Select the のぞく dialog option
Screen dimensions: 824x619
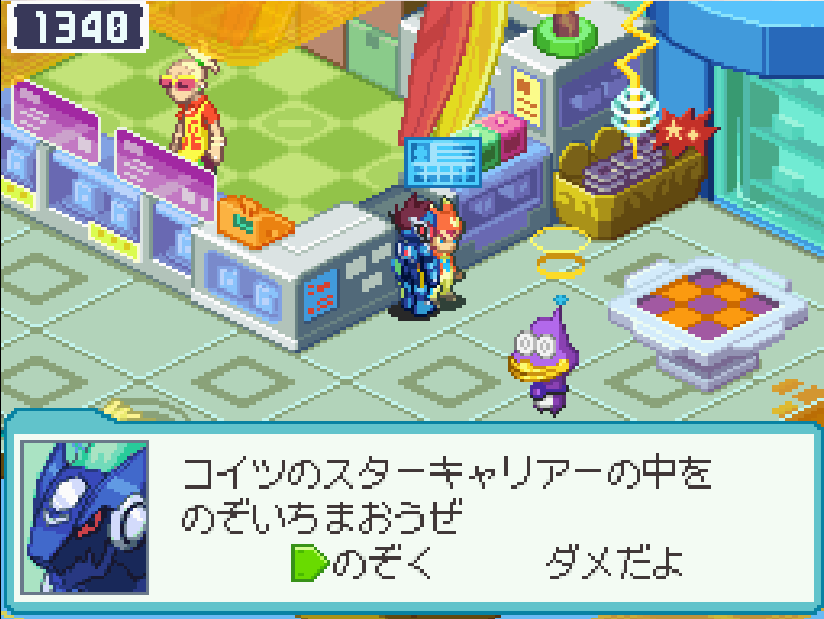pyautogui.click(x=383, y=565)
